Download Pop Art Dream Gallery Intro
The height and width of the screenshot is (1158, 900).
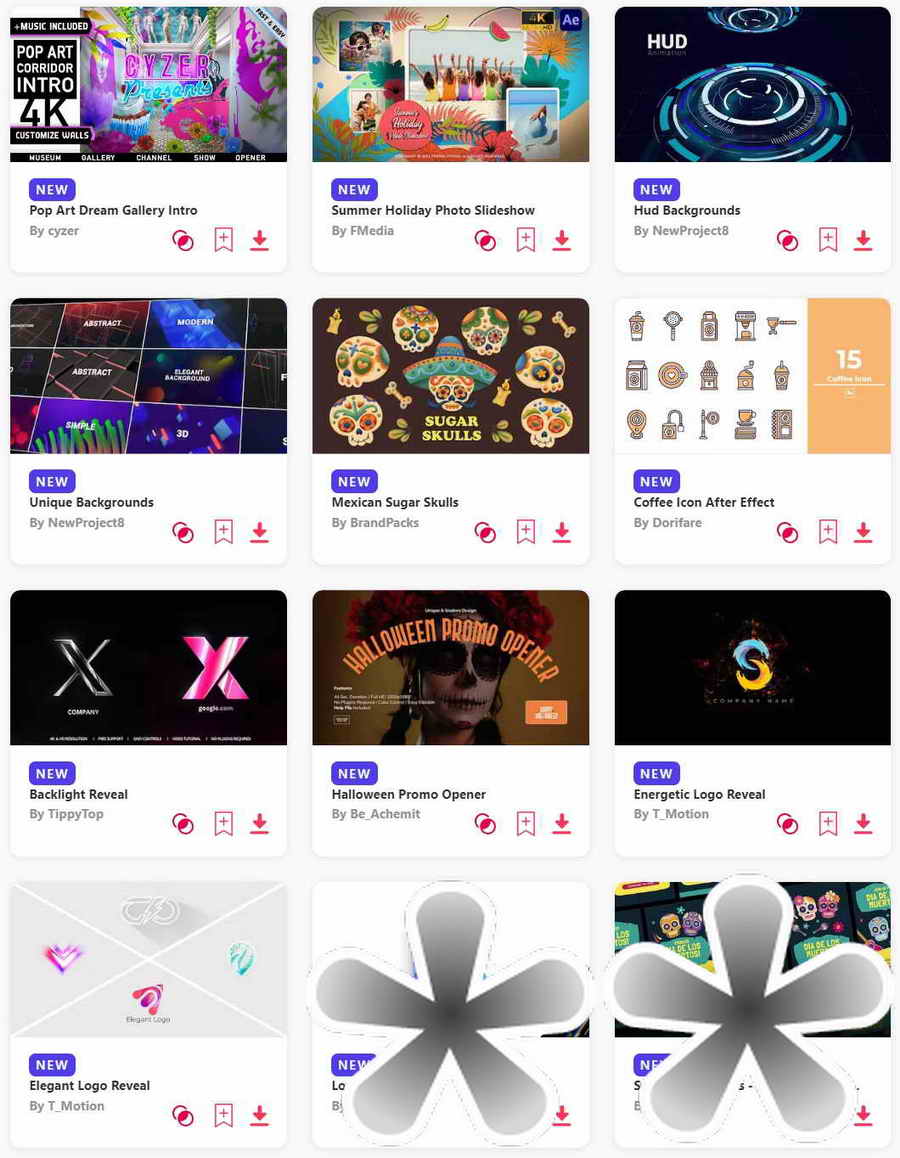(259, 240)
